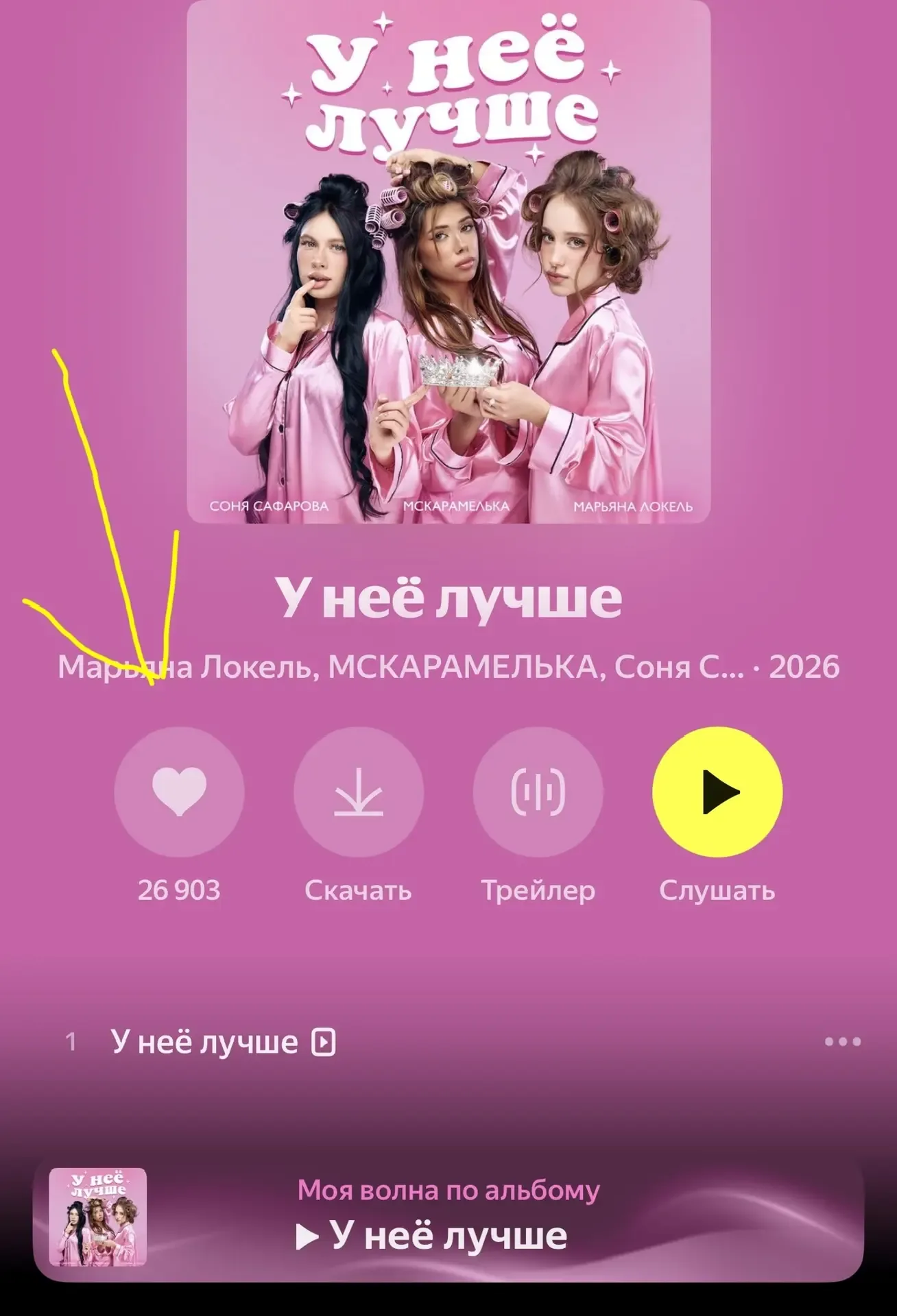Start playback with the yellow Слушать button
This screenshot has height=1316, width=897.
pyautogui.click(x=717, y=792)
